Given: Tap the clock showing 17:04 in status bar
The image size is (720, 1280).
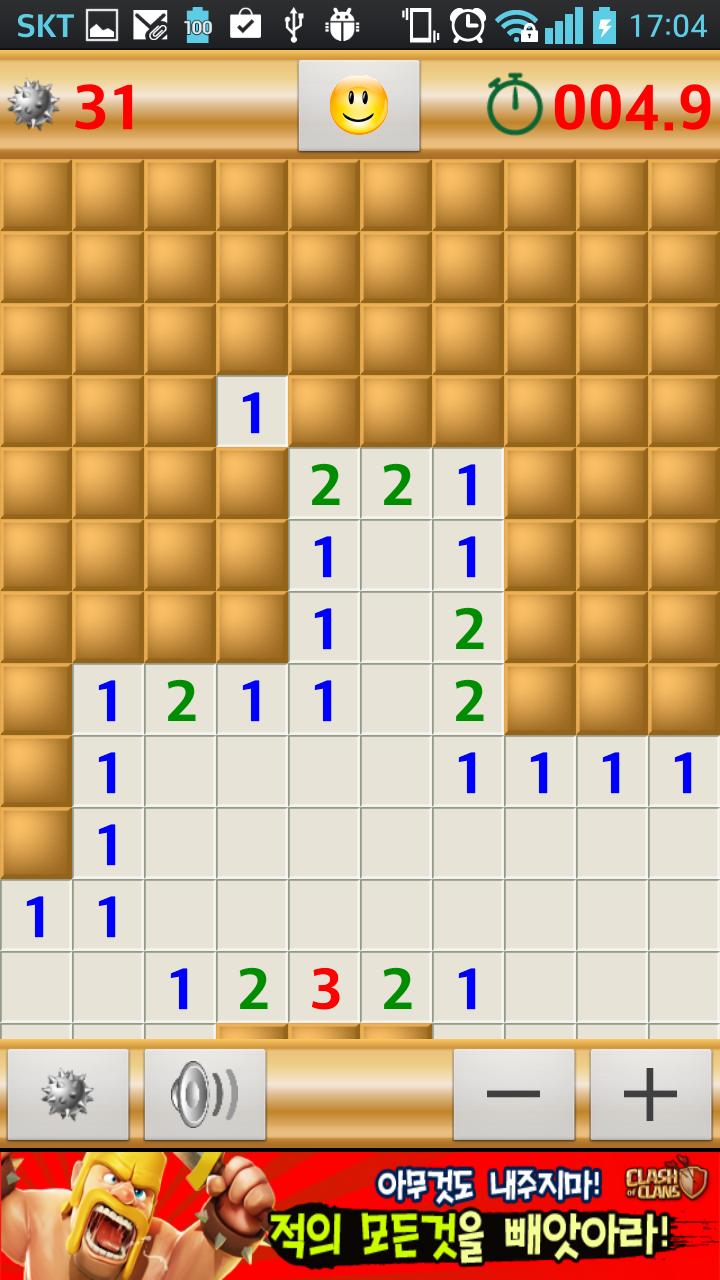Looking at the screenshot, I should 666,23.
